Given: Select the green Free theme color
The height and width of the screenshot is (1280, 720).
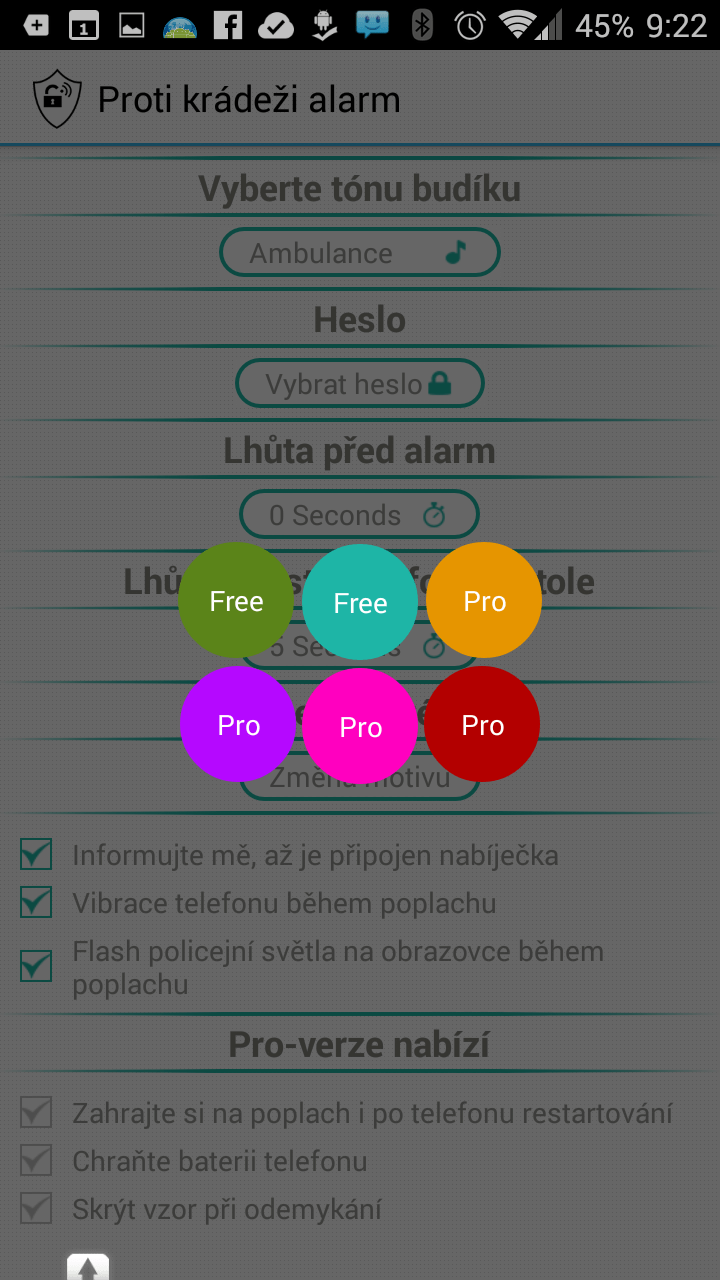Looking at the screenshot, I should tap(236, 601).
